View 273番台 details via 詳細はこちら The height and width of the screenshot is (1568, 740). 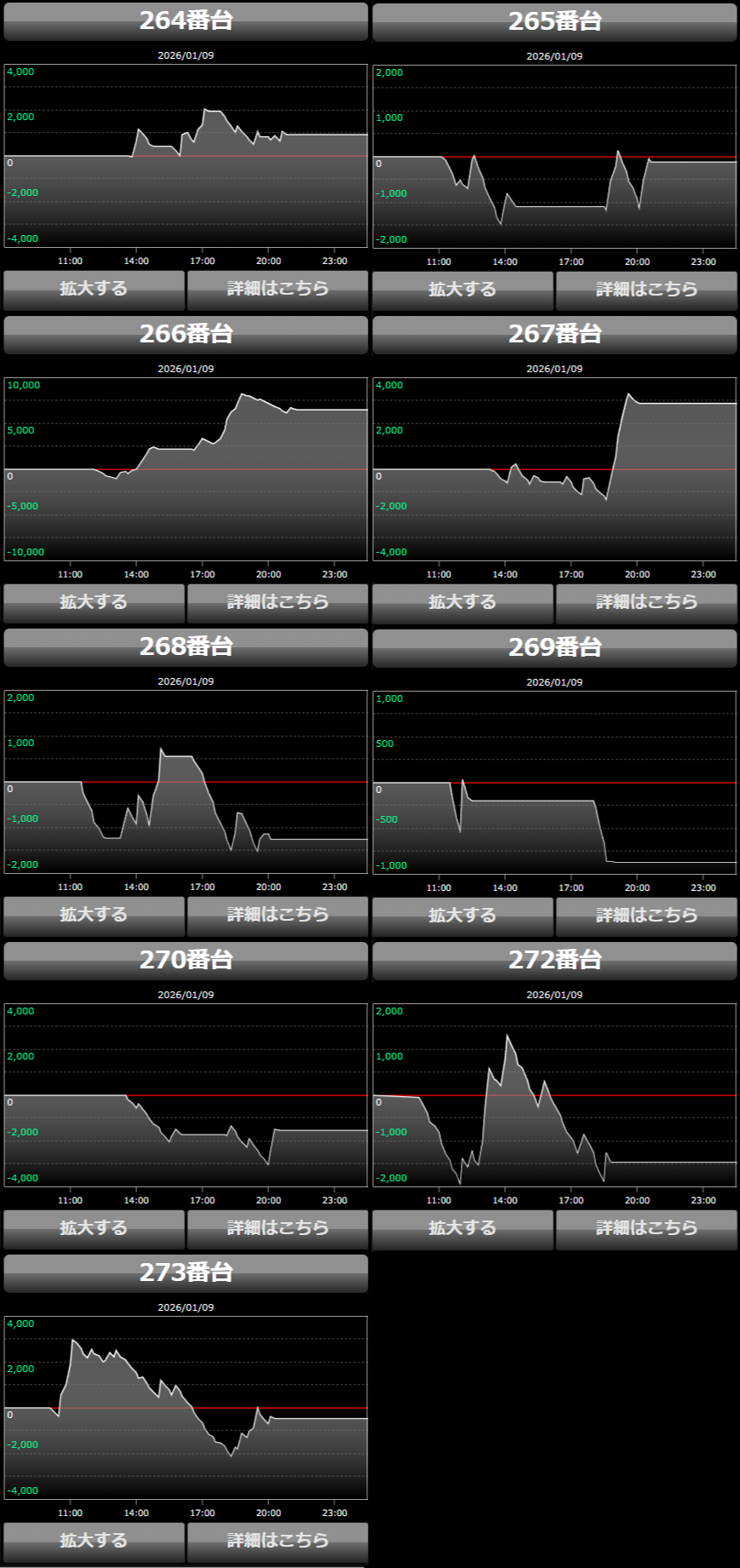point(278,1542)
